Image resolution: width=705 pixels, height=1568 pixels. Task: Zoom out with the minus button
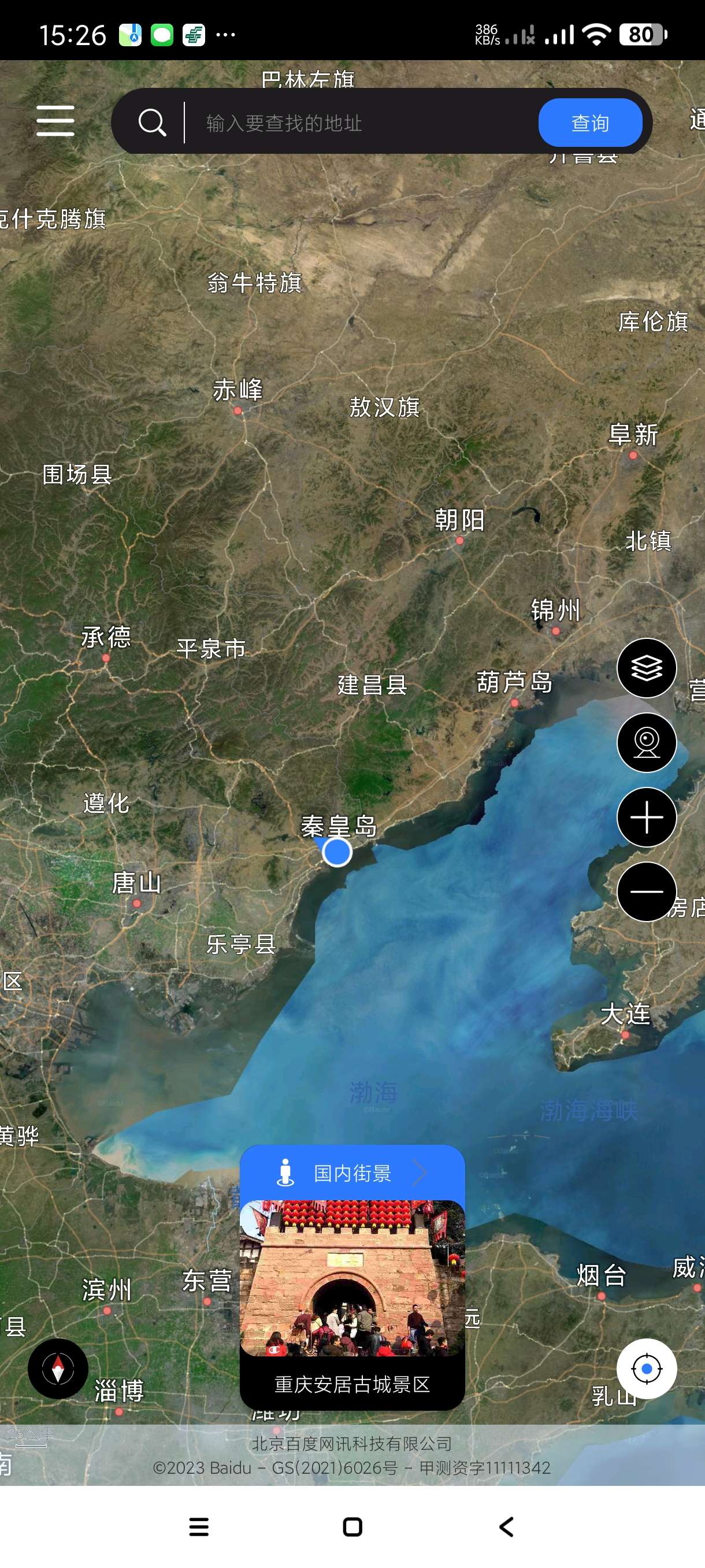tap(646, 891)
